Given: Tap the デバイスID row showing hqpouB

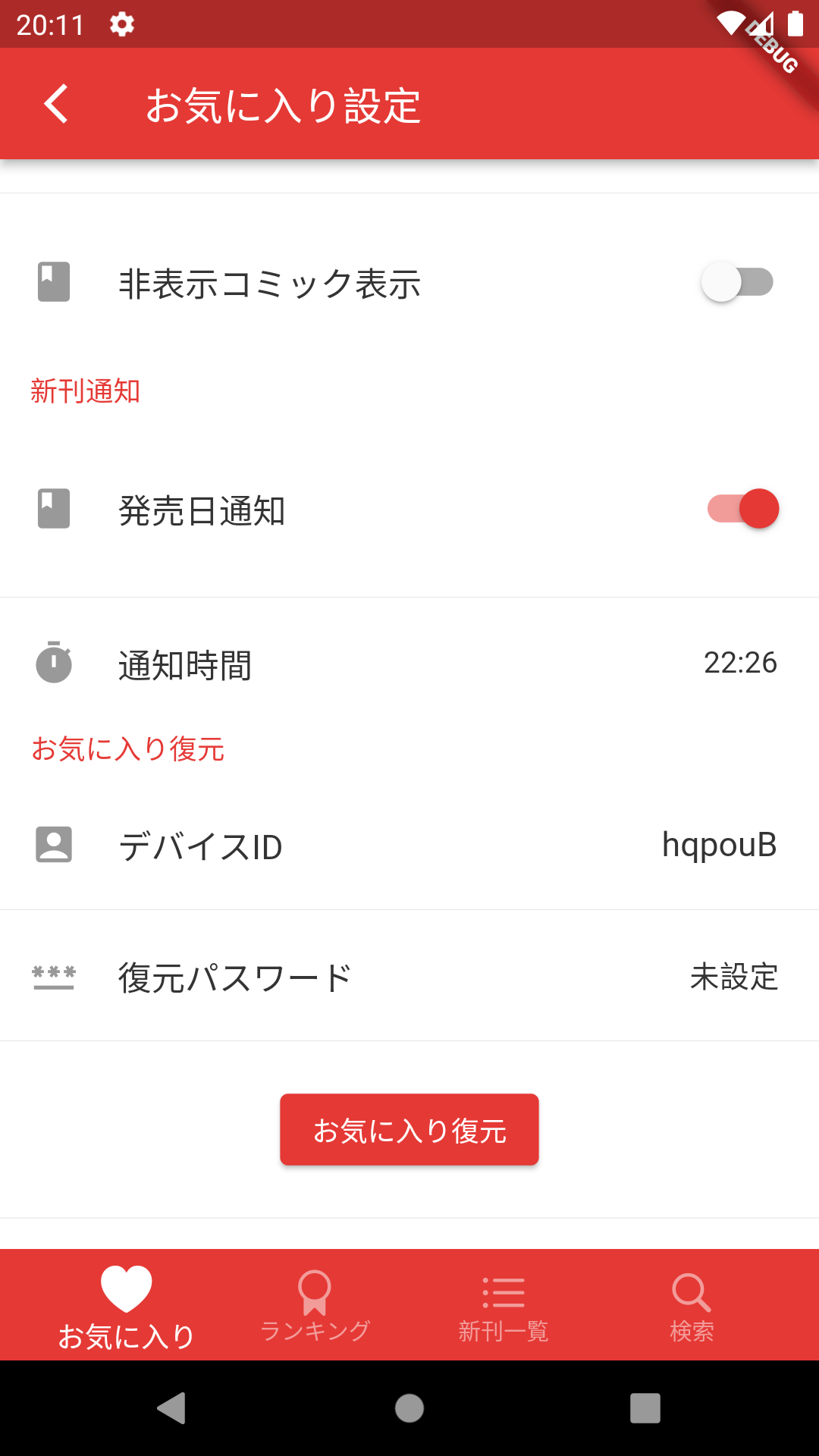Looking at the screenshot, I should pos(409,847).
